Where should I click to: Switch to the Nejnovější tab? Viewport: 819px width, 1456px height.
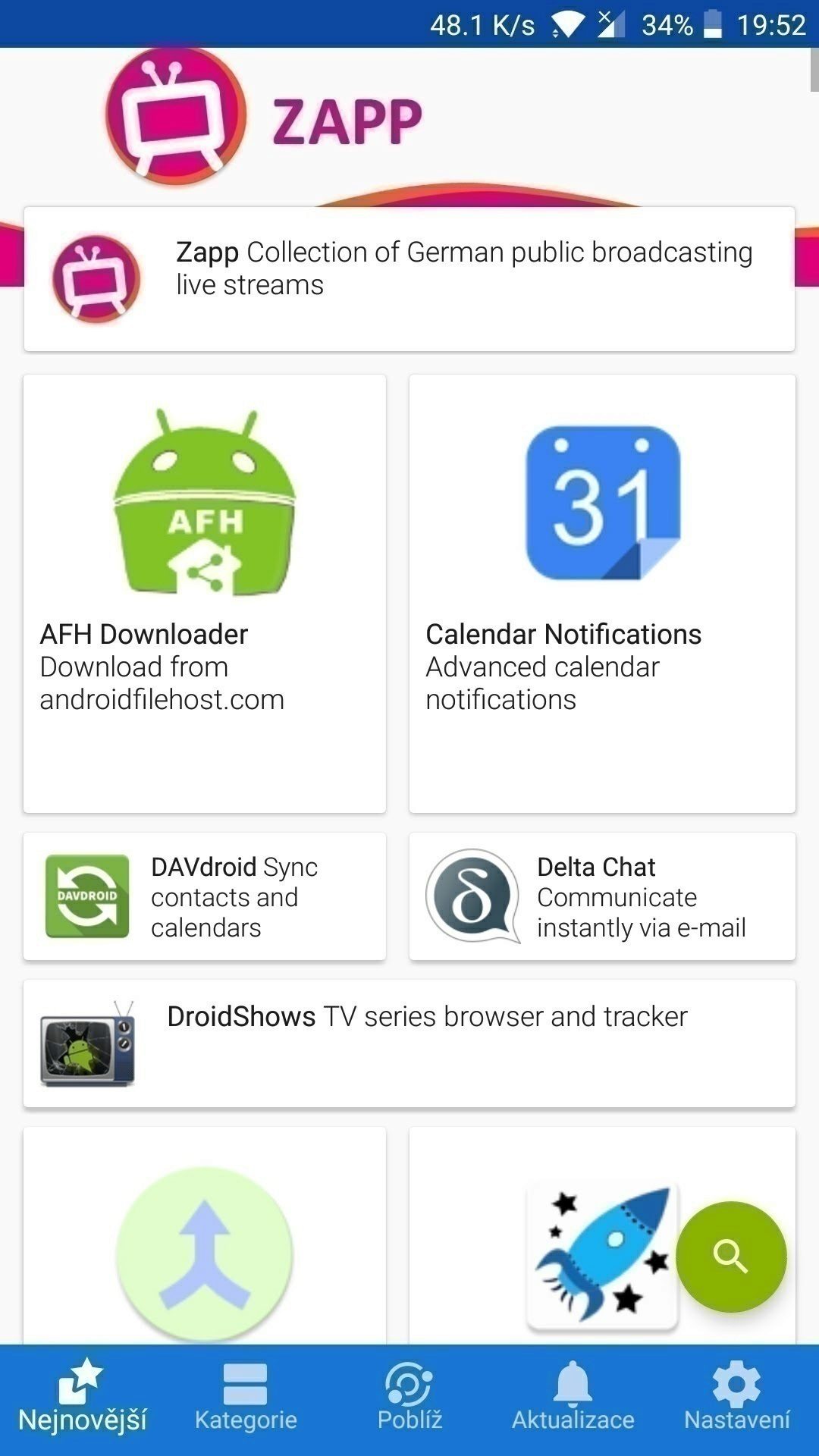(82, 1401)
